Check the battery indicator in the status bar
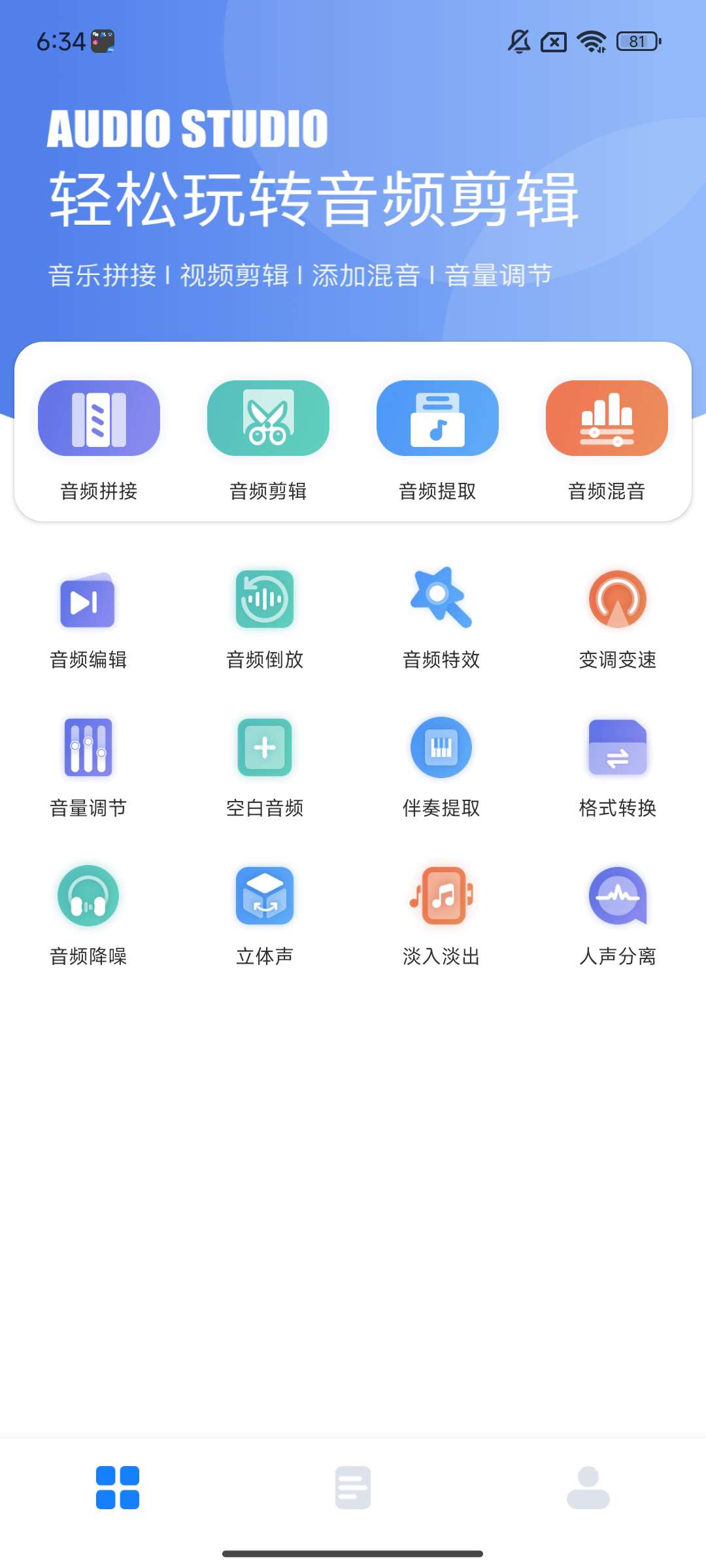Screen dimensions: 706x1568 click(635, 41)
